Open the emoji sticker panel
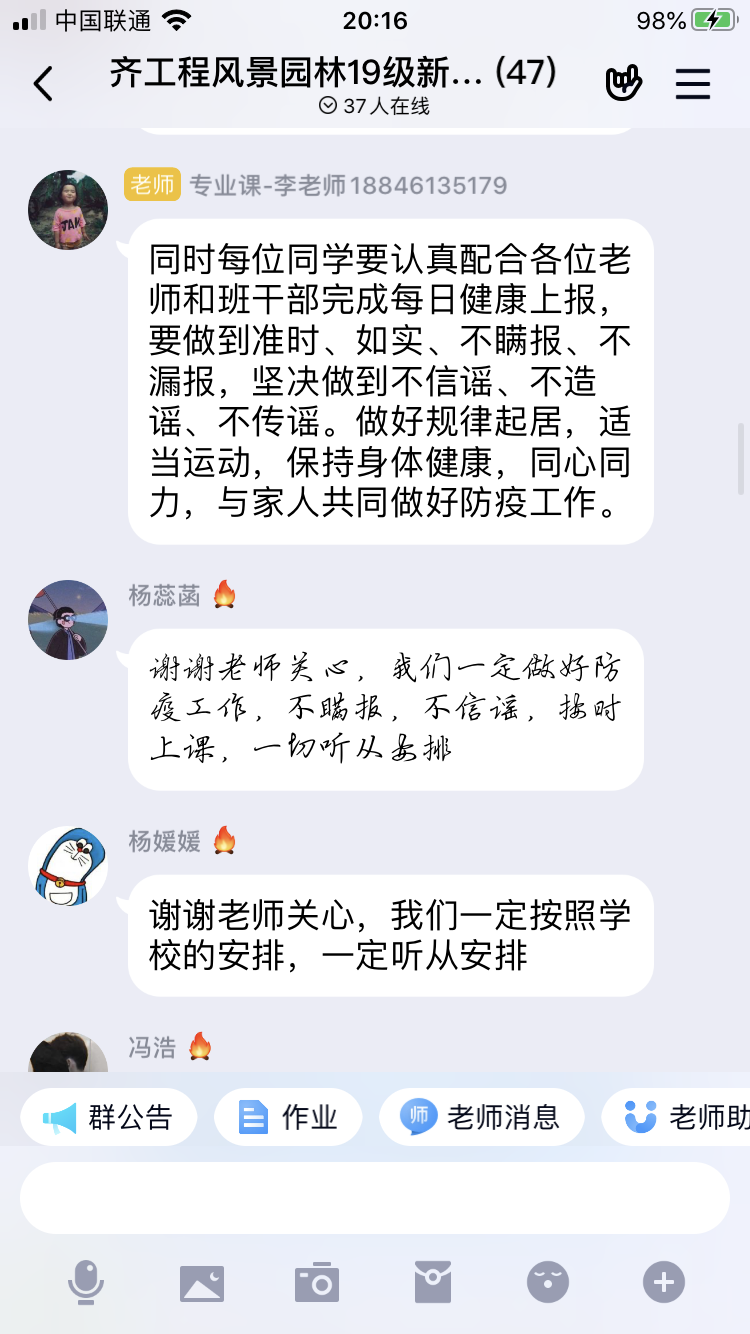Image resolution: width=750 pixels, height=1334 pixels. 548,1282
